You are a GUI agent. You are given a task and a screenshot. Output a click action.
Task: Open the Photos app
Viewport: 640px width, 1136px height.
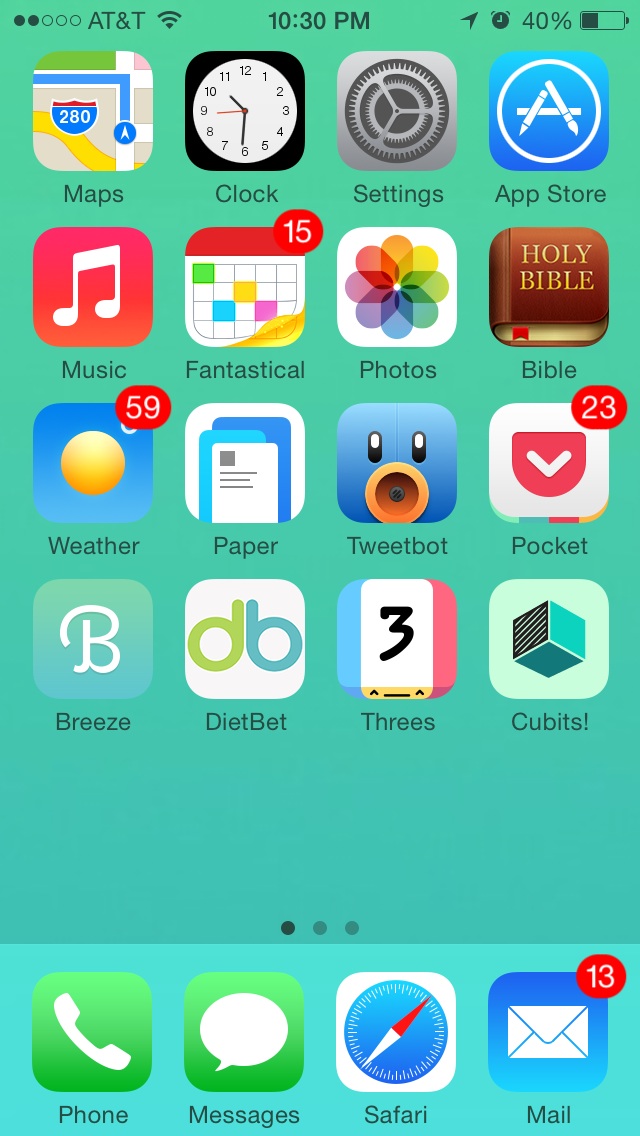396,287
